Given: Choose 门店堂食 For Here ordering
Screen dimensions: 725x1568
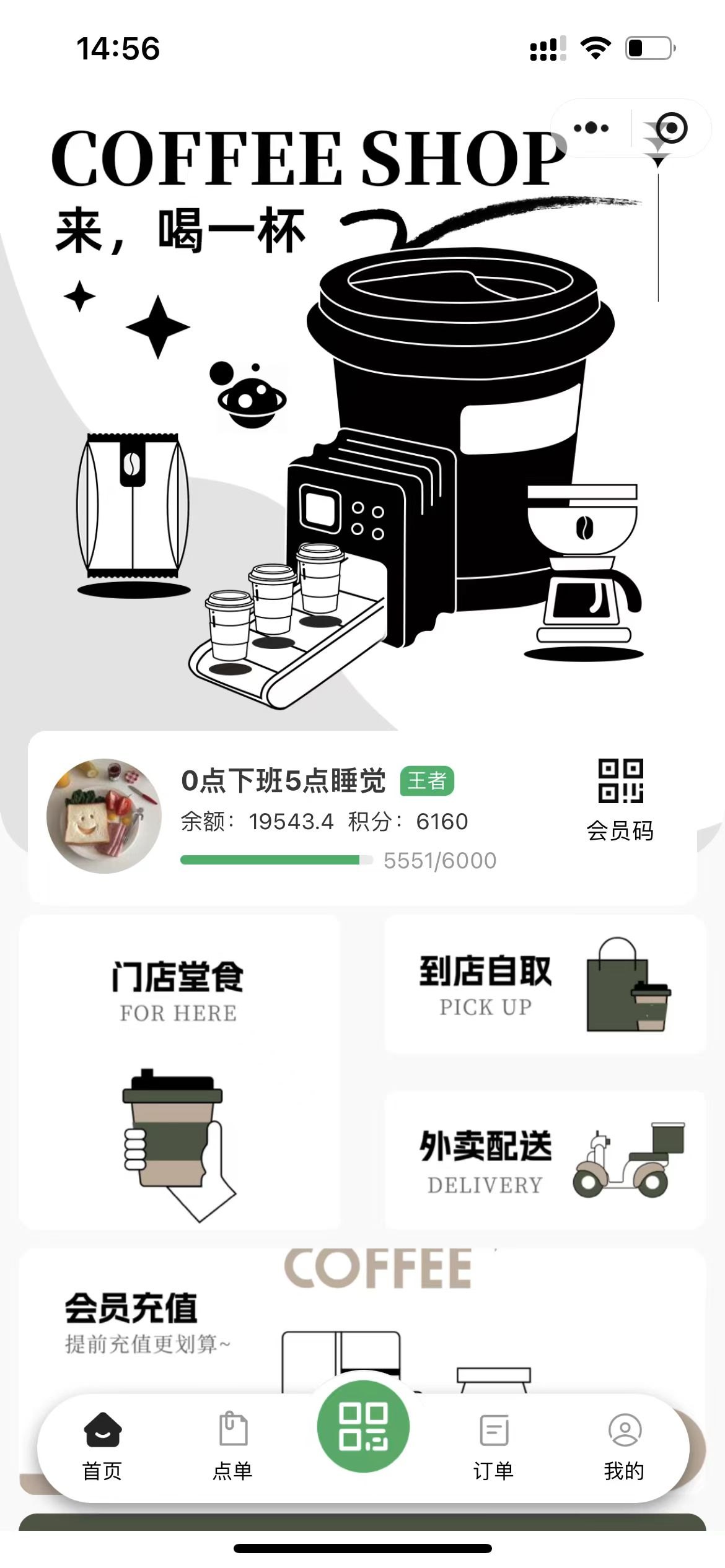Looking at the screenshot, I should pyautogui.click(x=179, y=1071).
